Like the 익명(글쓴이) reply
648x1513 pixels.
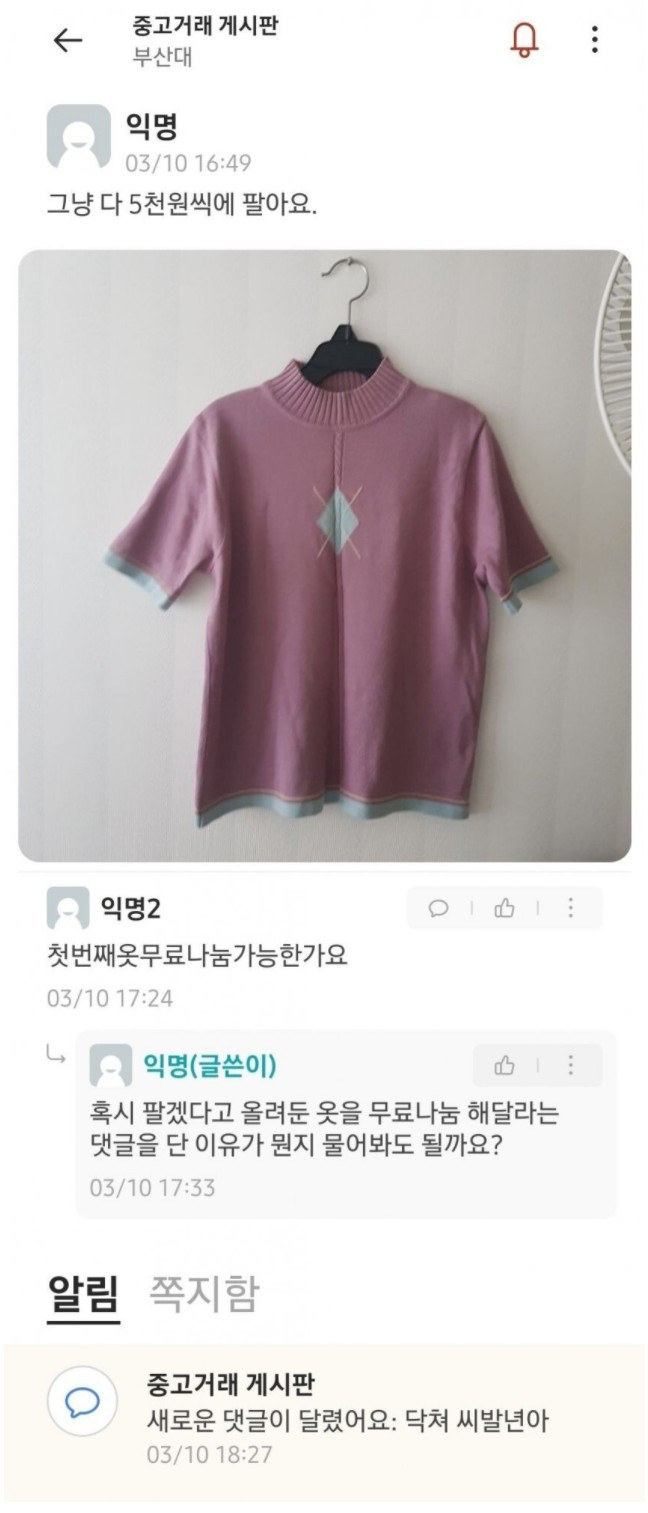click(505, 1065)
